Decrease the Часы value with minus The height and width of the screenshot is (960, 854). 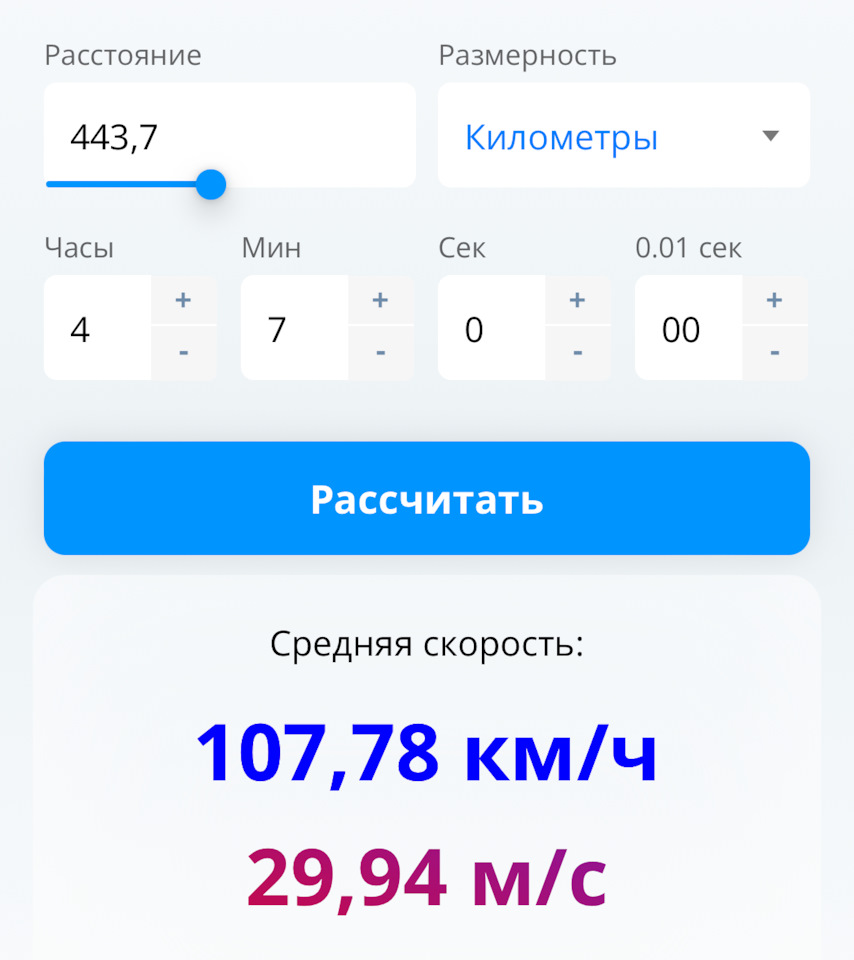(x=183, y=353)
